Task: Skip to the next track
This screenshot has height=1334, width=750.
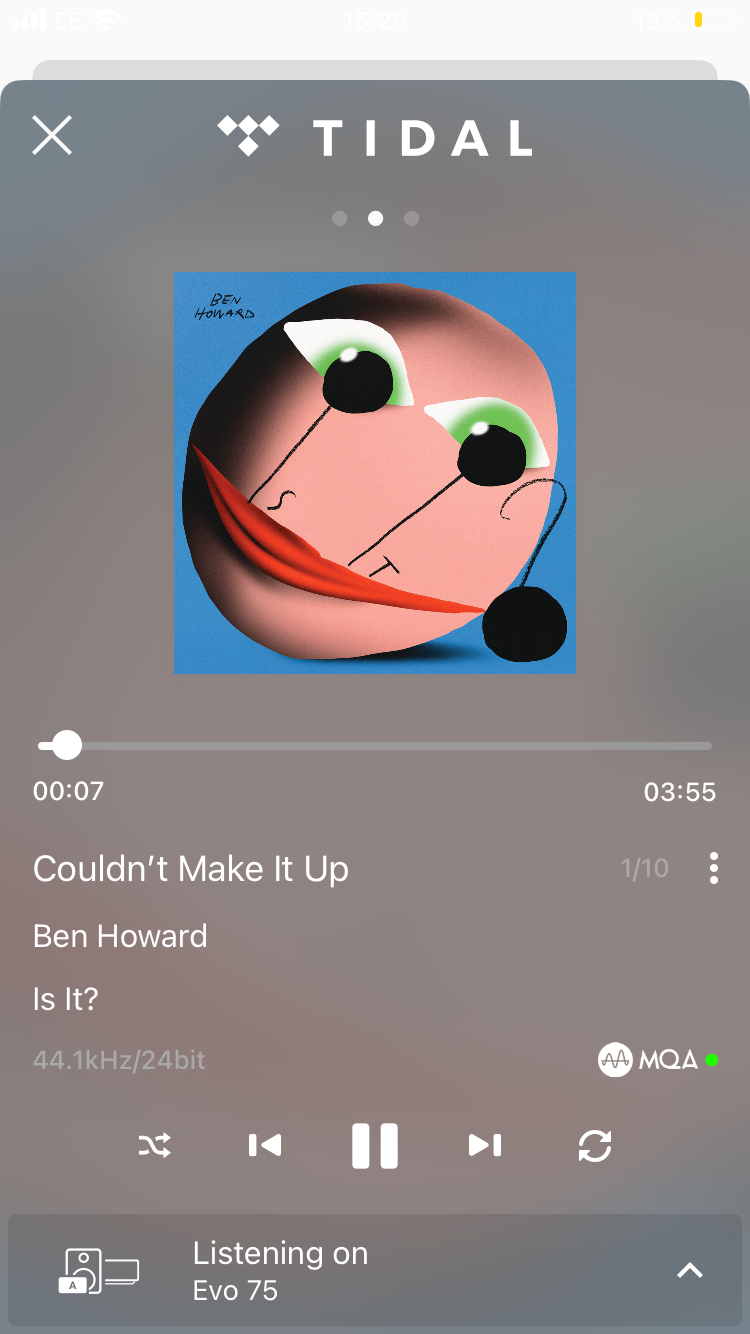Action: click(x=485, y=1145)
